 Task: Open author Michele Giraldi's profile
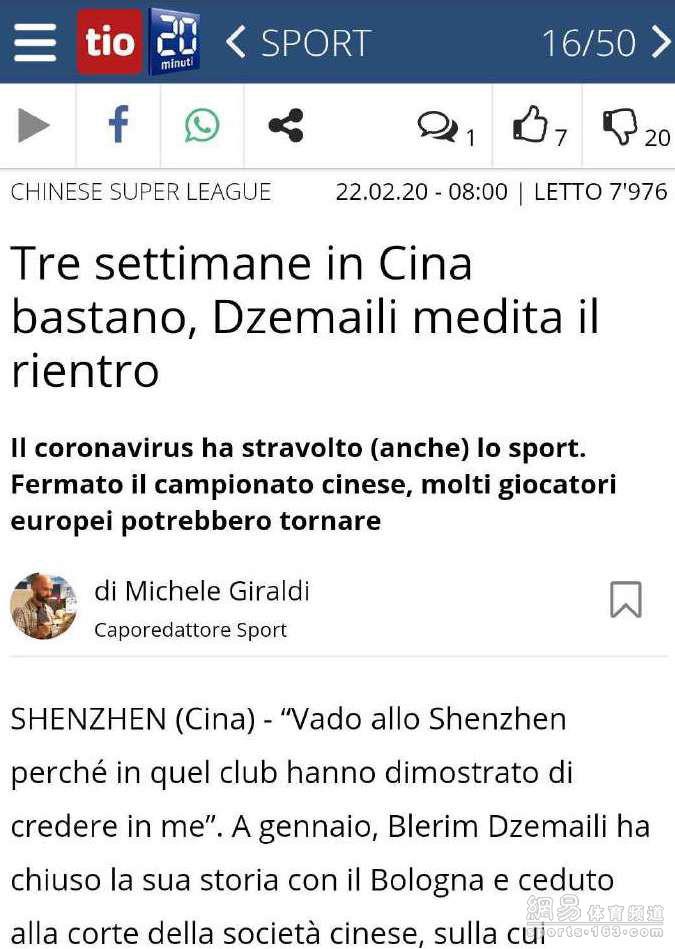(x=201, y=591)
